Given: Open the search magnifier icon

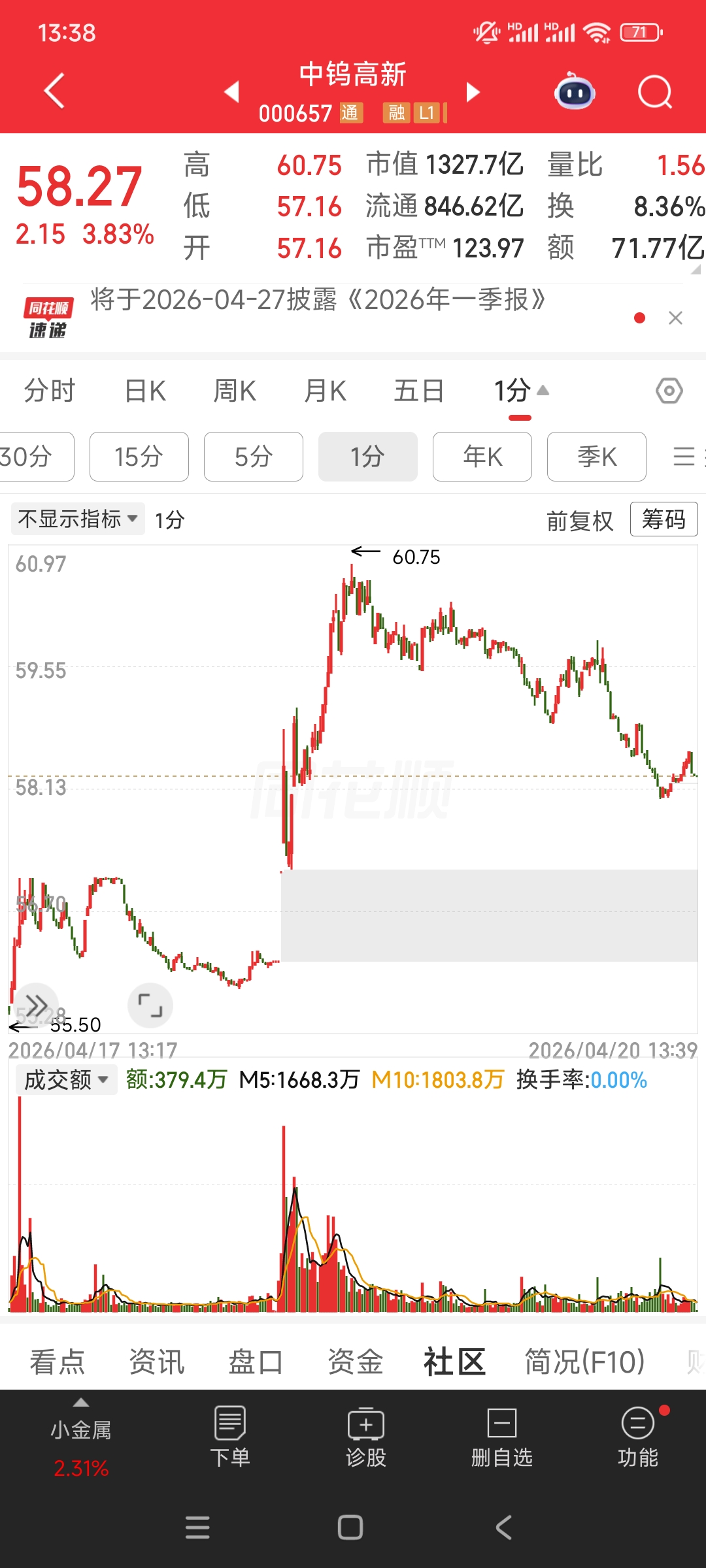Looking at the screenshot, I should (x=654, y=92).
